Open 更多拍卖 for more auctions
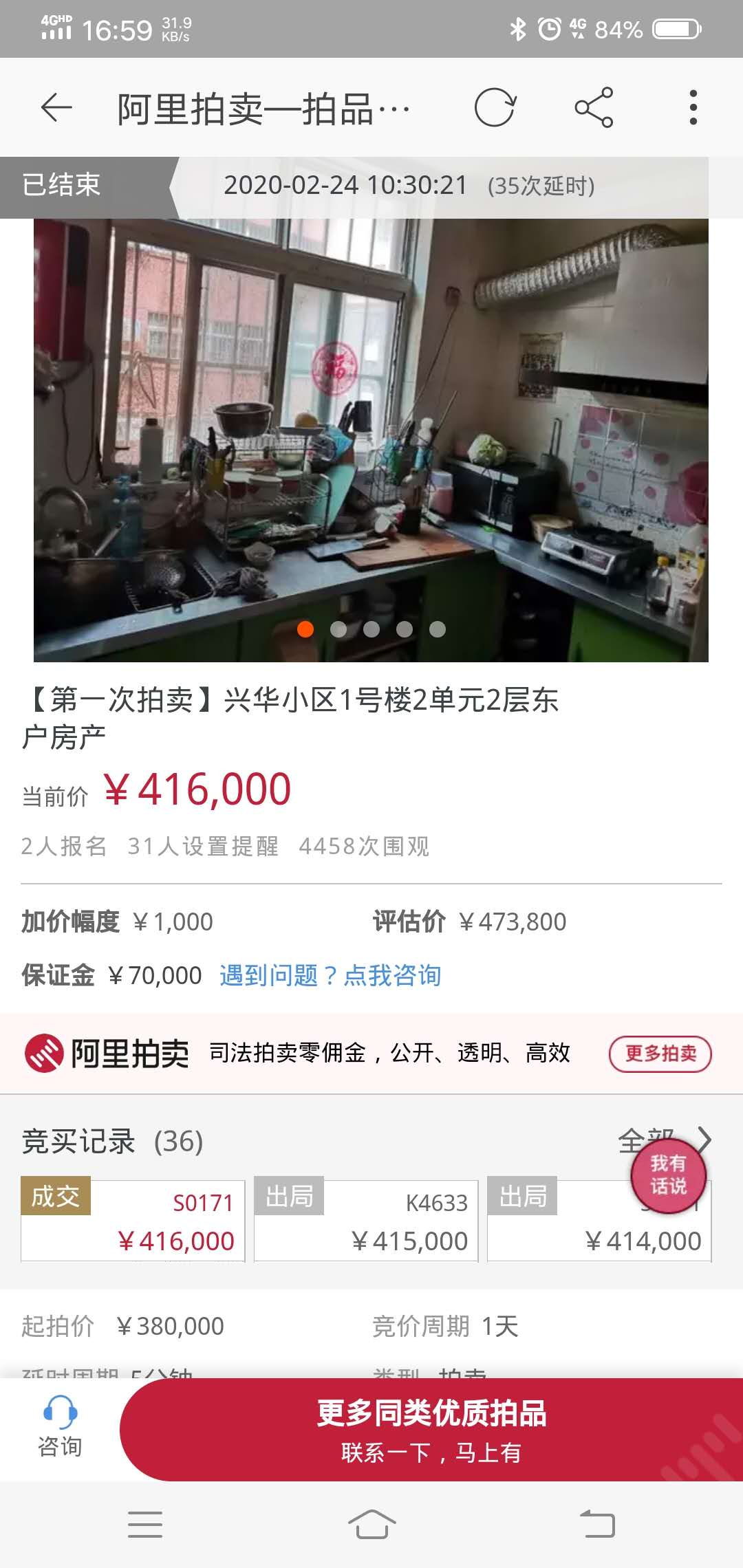The width and height of the screenshot is (743, 1568). coord(660,1054)
